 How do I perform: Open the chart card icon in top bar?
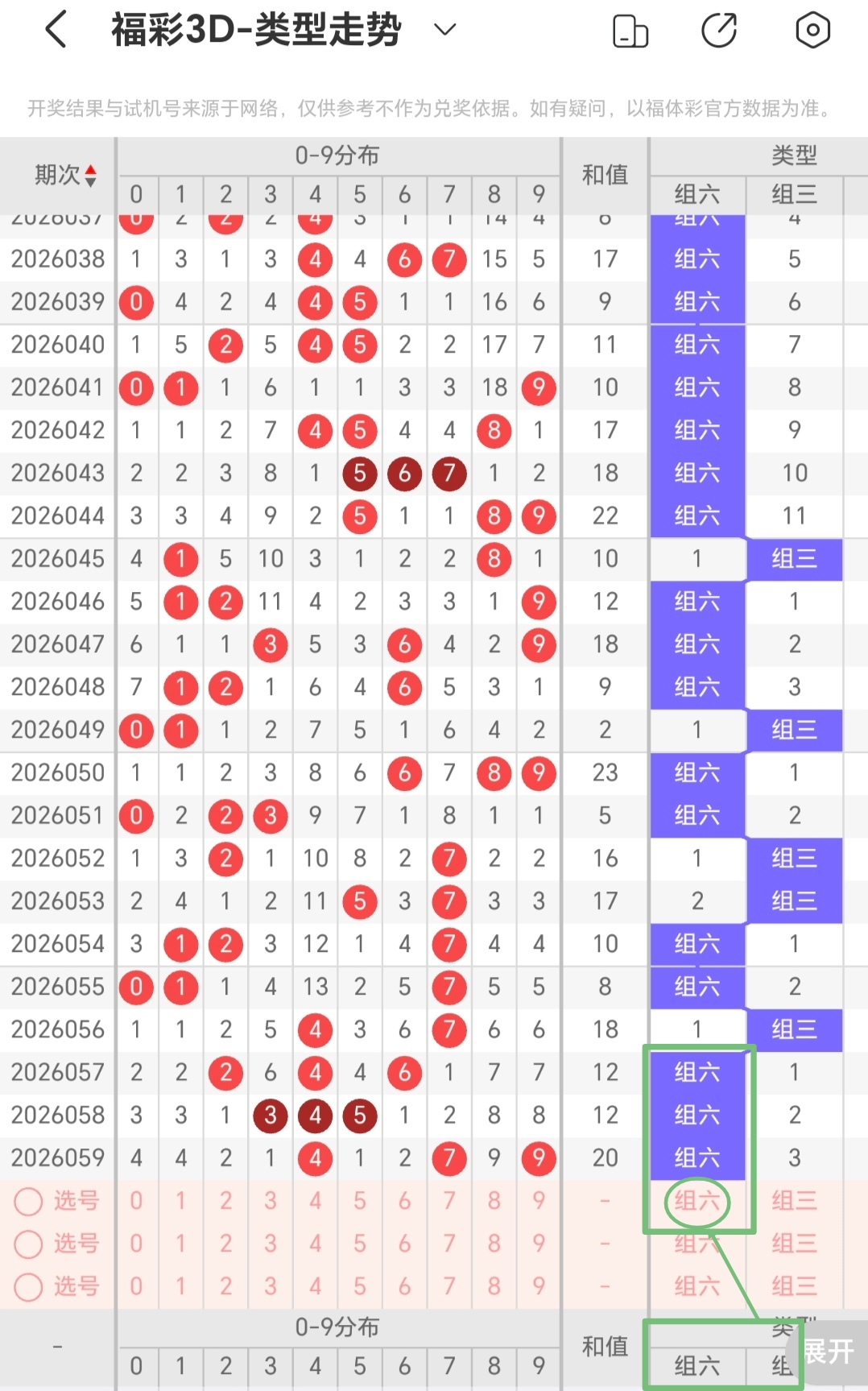point(630,29)
